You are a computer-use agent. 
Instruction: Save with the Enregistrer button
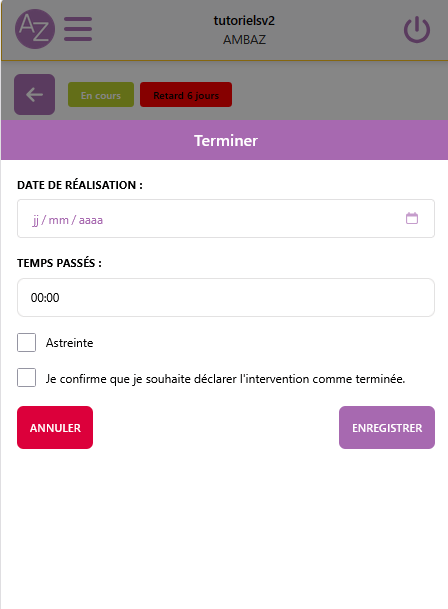[x=387, y=428]
